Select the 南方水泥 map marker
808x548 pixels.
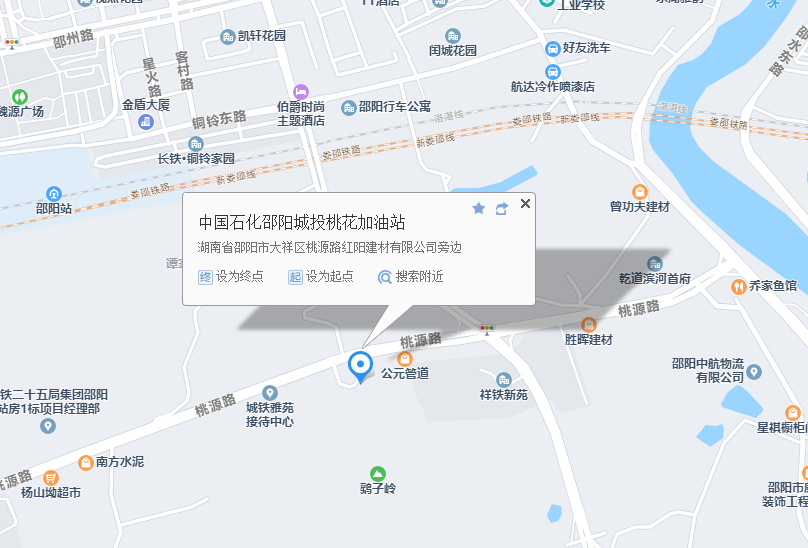pyautogui.click(x=85, y=462)
